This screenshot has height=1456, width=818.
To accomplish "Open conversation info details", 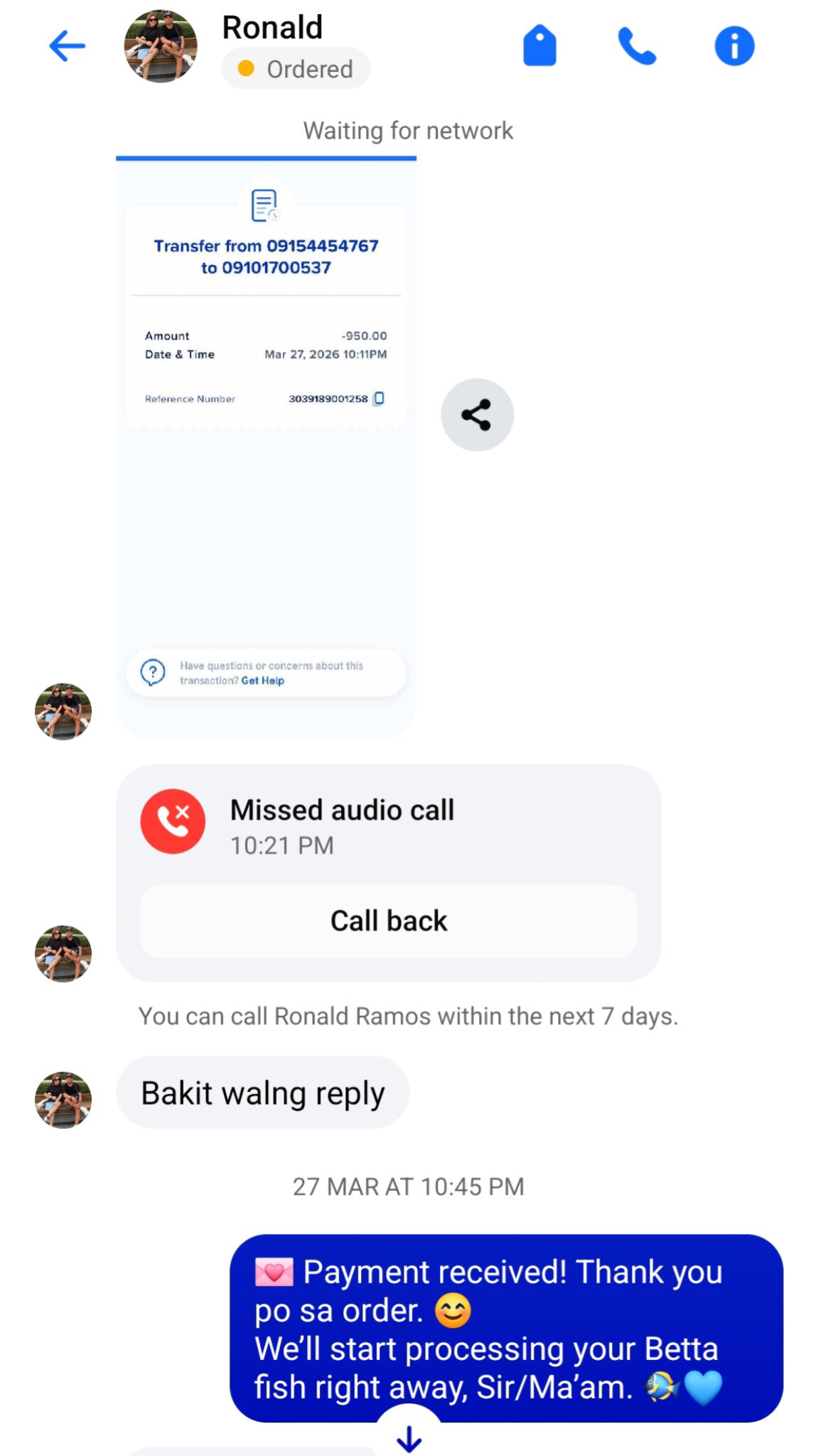I will [x=734, y=47].
